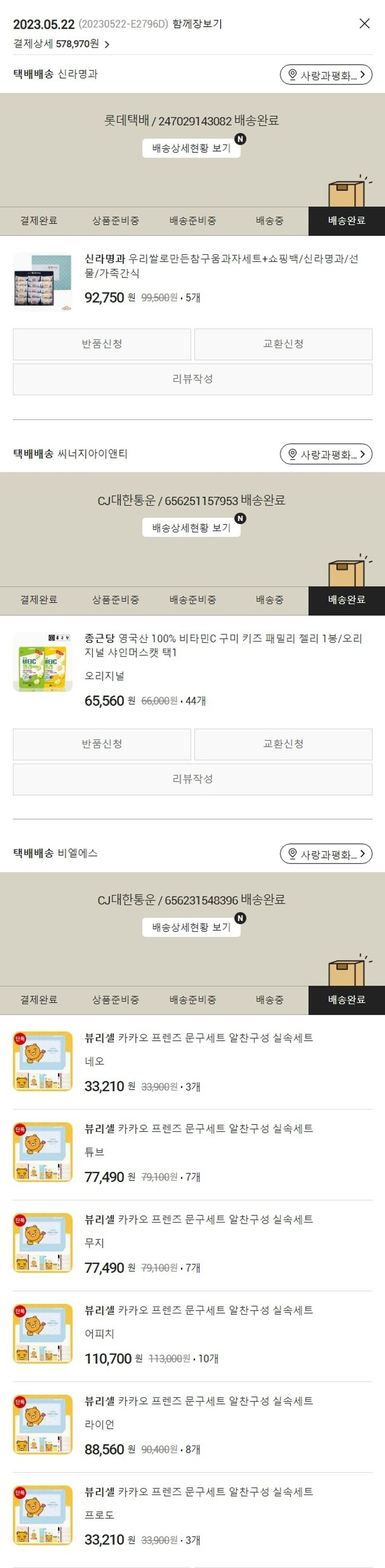The height and width of the screenshot is (1568, 385).
Task: Open 카카오 프렌즈 문구세트 네오 item
Action: click(198, 1038)
